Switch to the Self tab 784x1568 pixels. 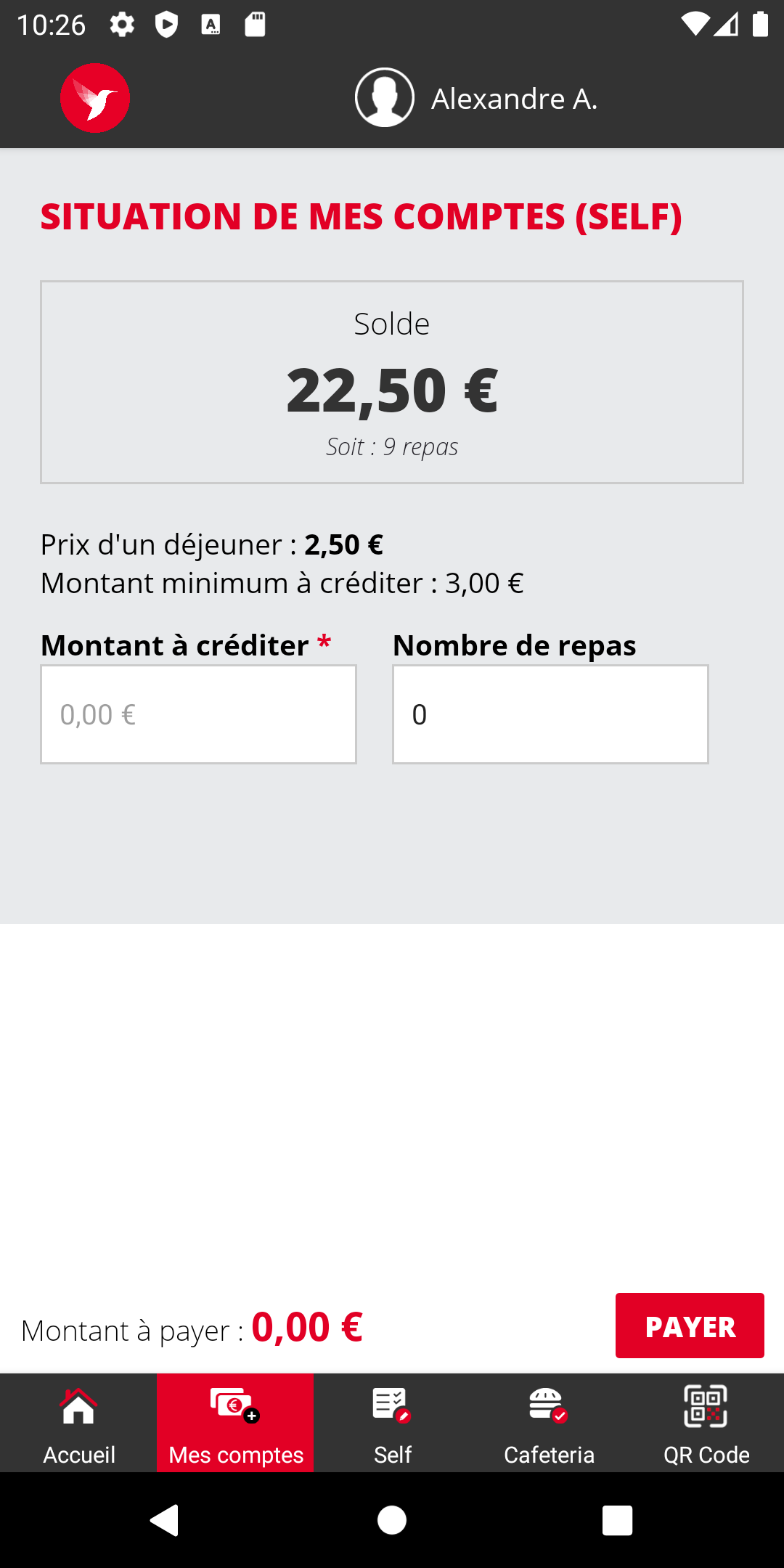point(392,1424)
